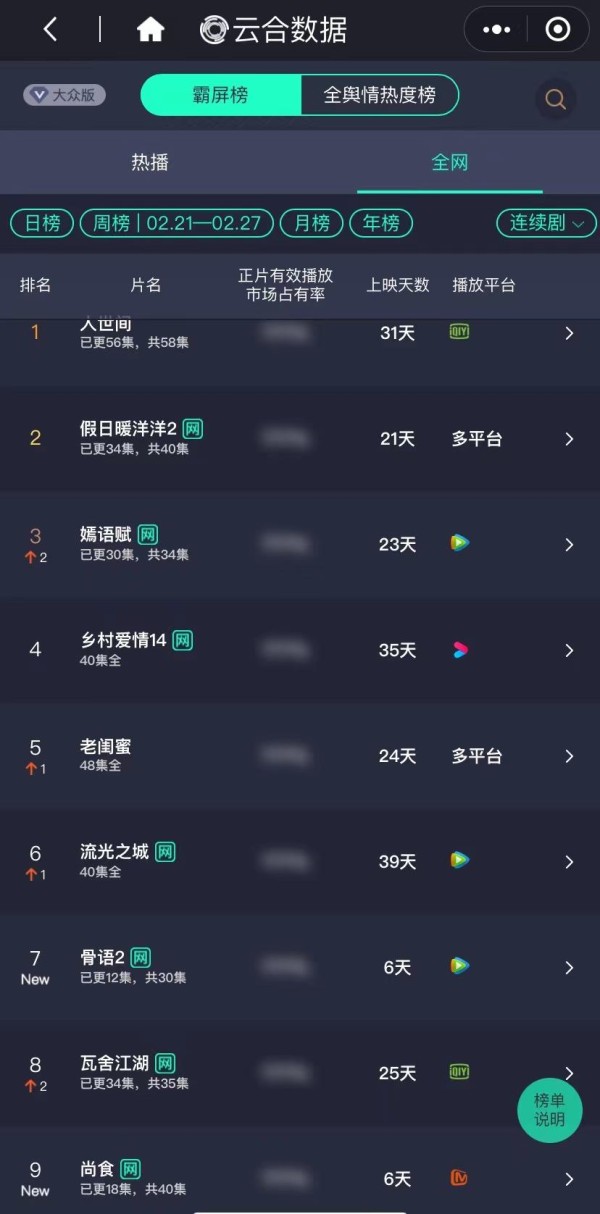The width and height of the screenshot is (600, 1214).
Task: Select the 全网 tab
Action: tap(450, 162)
